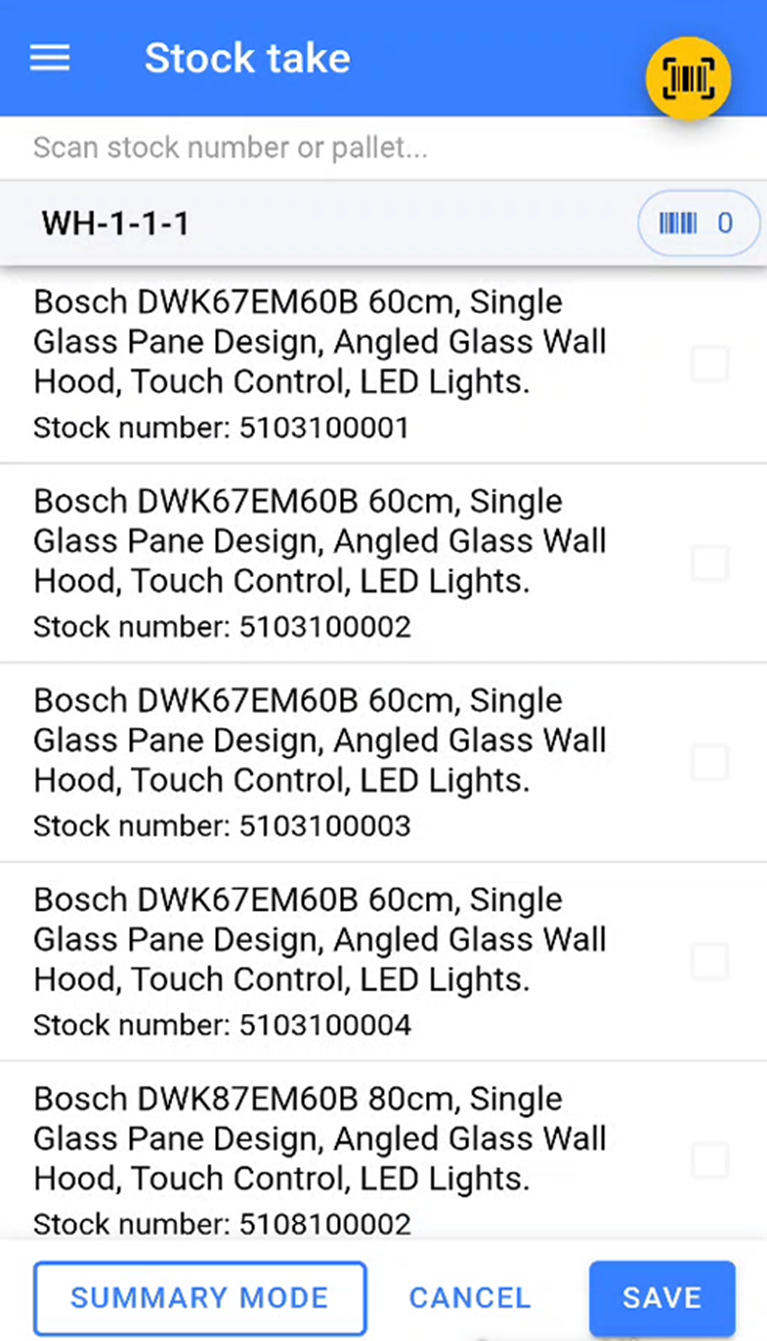The image size is (767, 1341).
Task: Switch to Summary Mode
Action: coord(200,1298)
